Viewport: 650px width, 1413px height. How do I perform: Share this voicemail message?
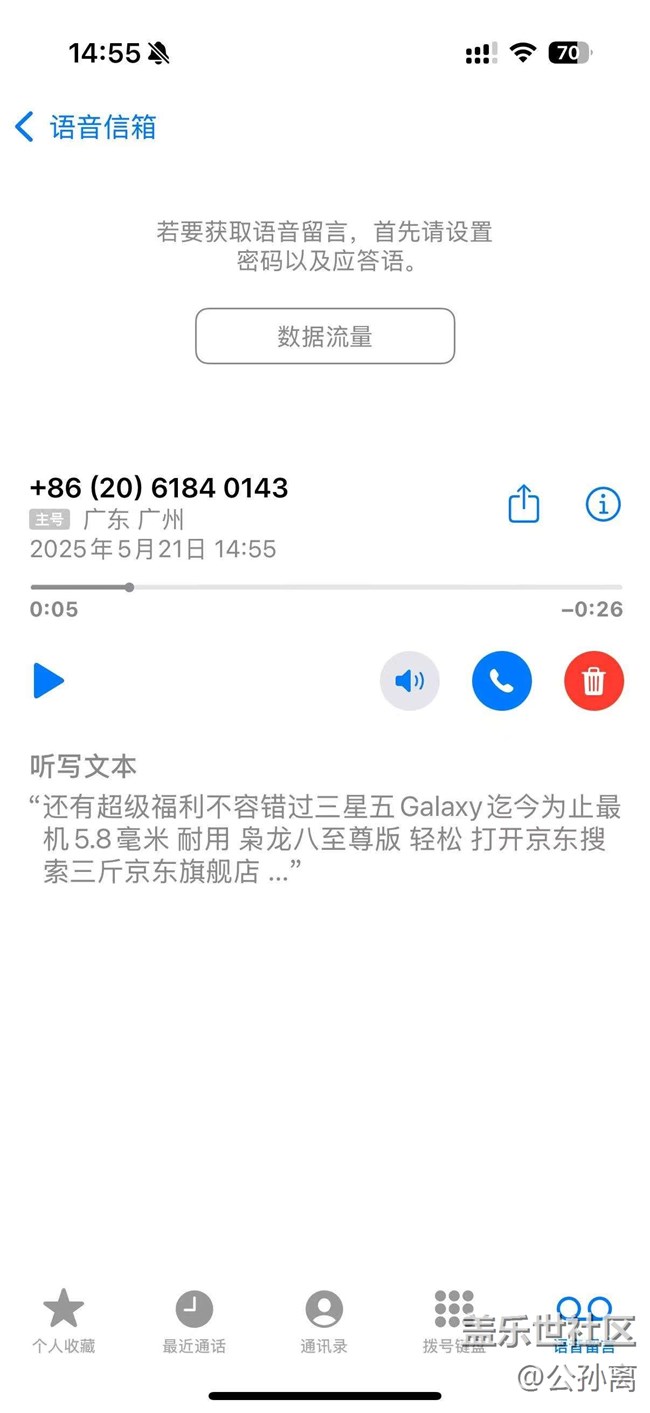coord(524,504)
